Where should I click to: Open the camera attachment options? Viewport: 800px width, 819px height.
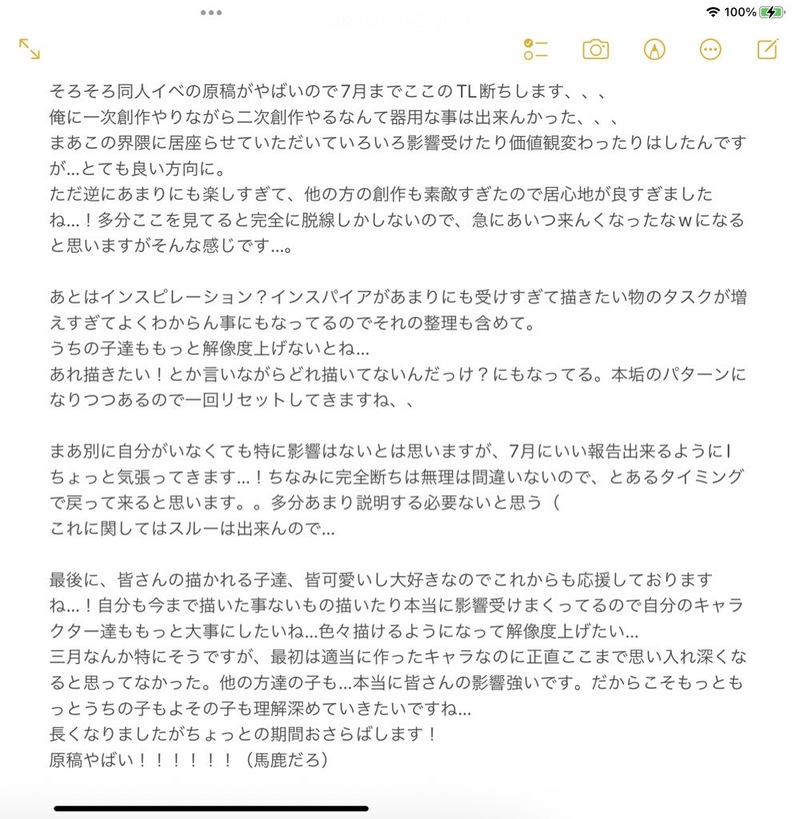[x=596, y=49]
